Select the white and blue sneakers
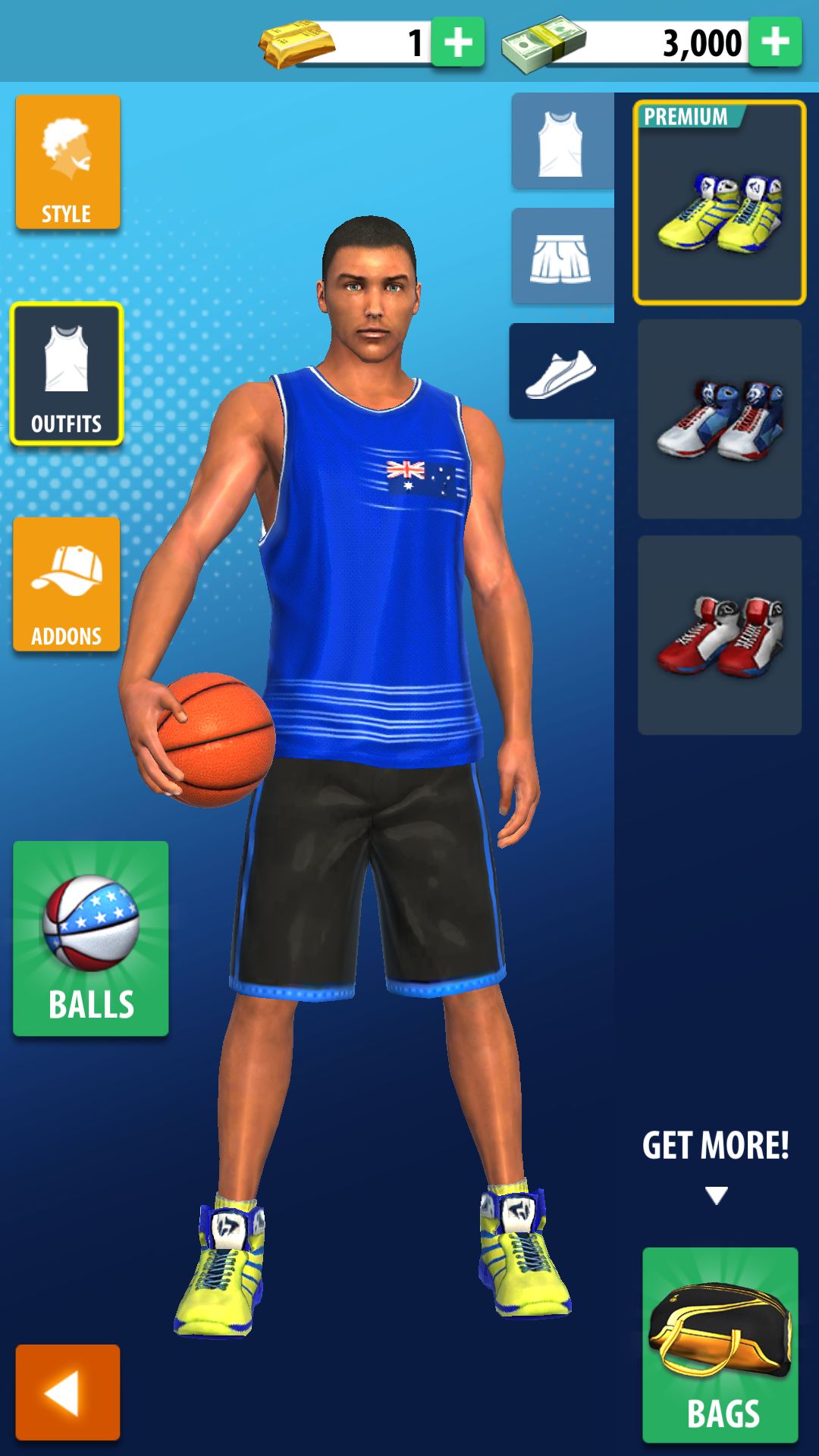Screen dimensions: 819x1456 point(720,419)
